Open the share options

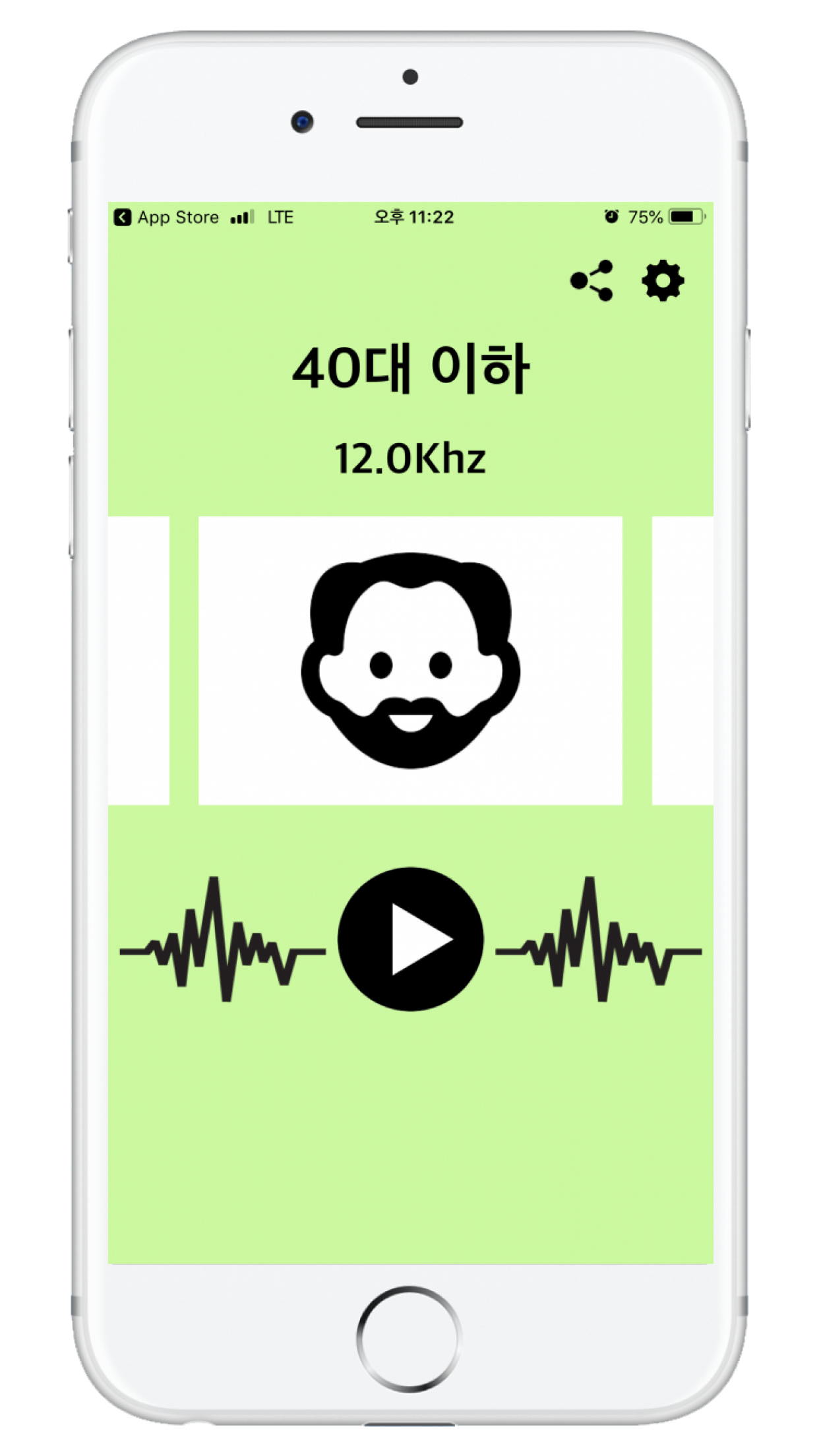(x=591, y=281)
